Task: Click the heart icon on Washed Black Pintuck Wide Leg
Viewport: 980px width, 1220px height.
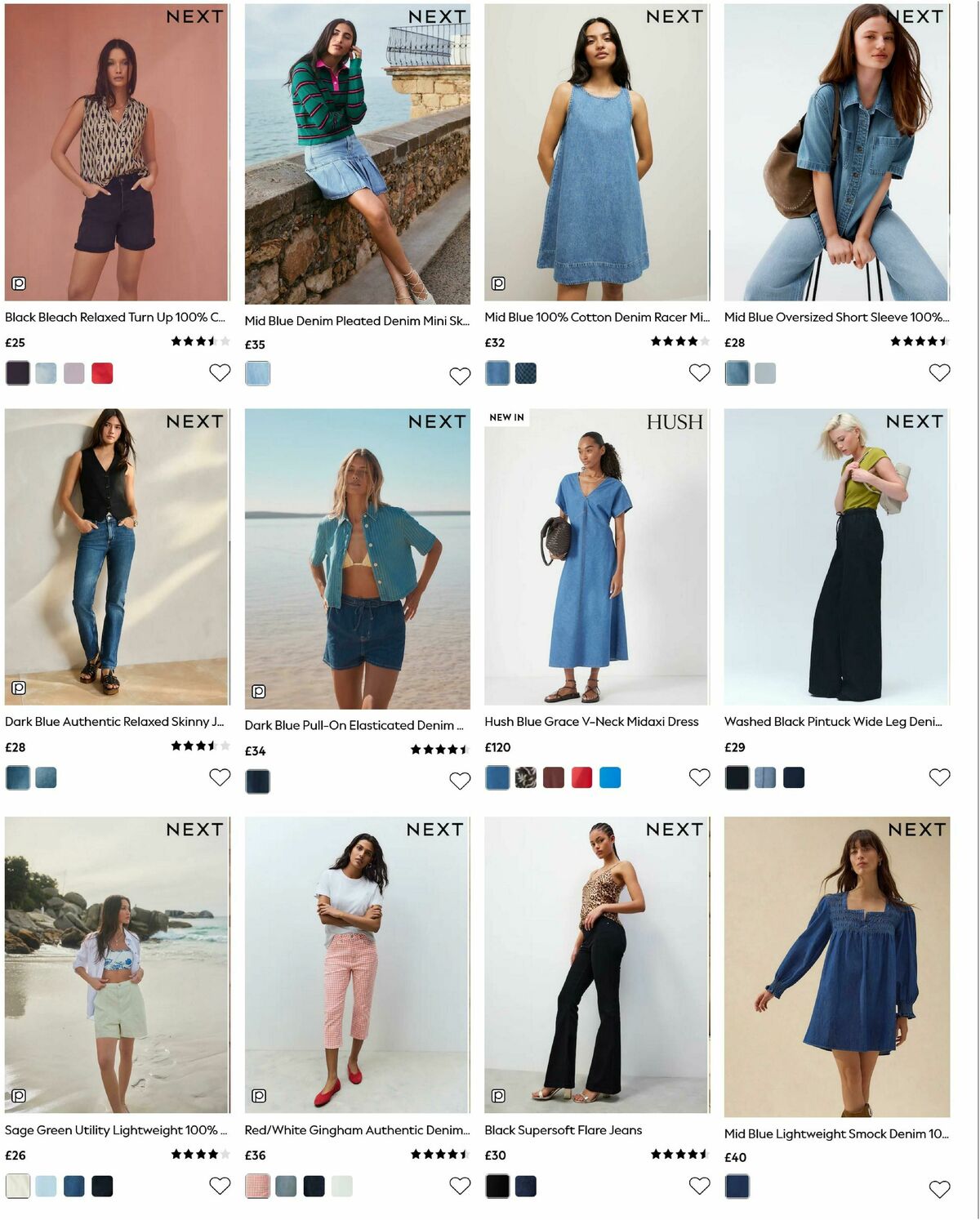Action: click(938, 777)
